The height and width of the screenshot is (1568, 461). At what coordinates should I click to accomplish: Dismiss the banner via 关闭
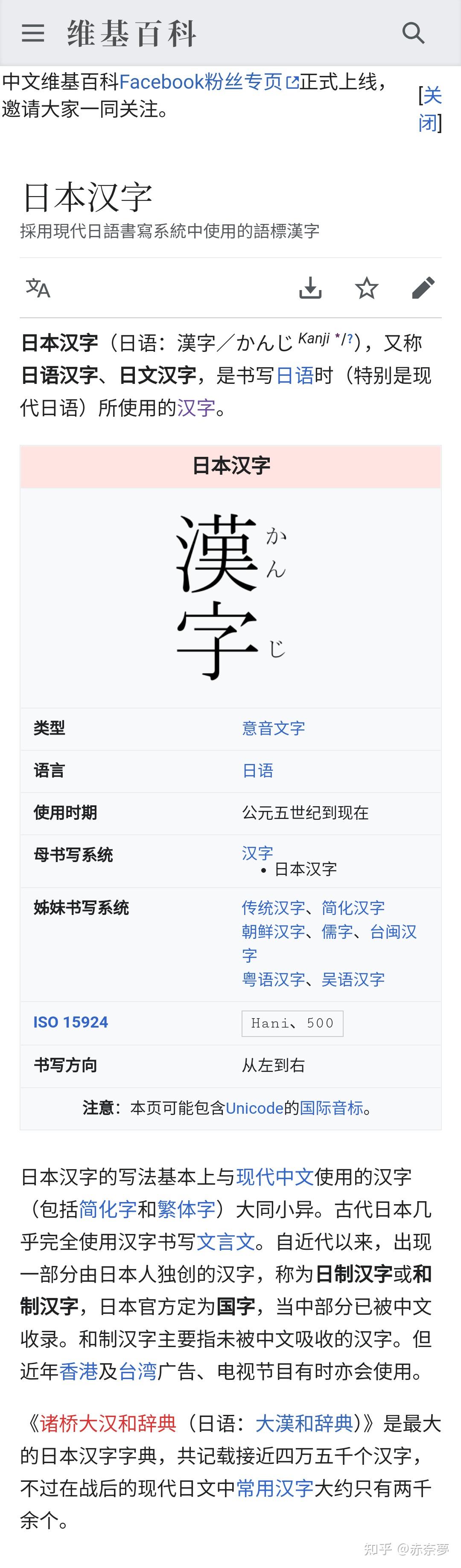[431, 108]
